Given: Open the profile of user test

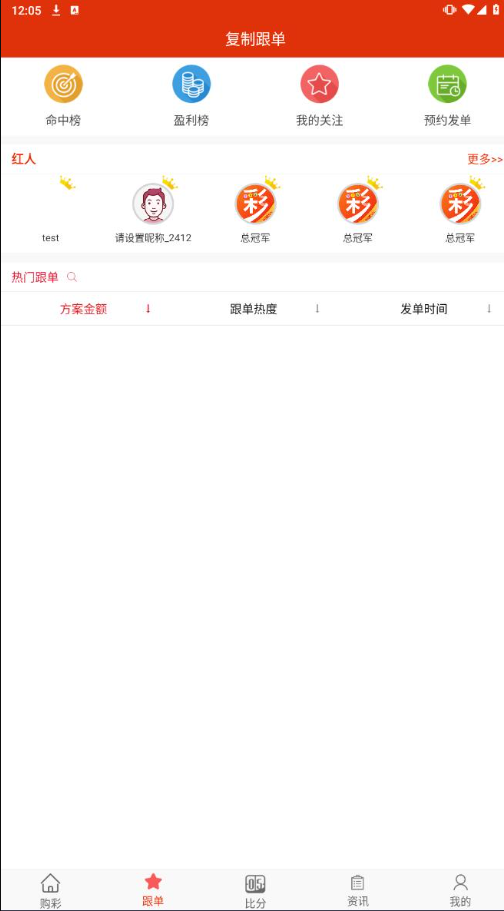Looking at the screenshot, I should pyautogui.click(x=51, y=209).
